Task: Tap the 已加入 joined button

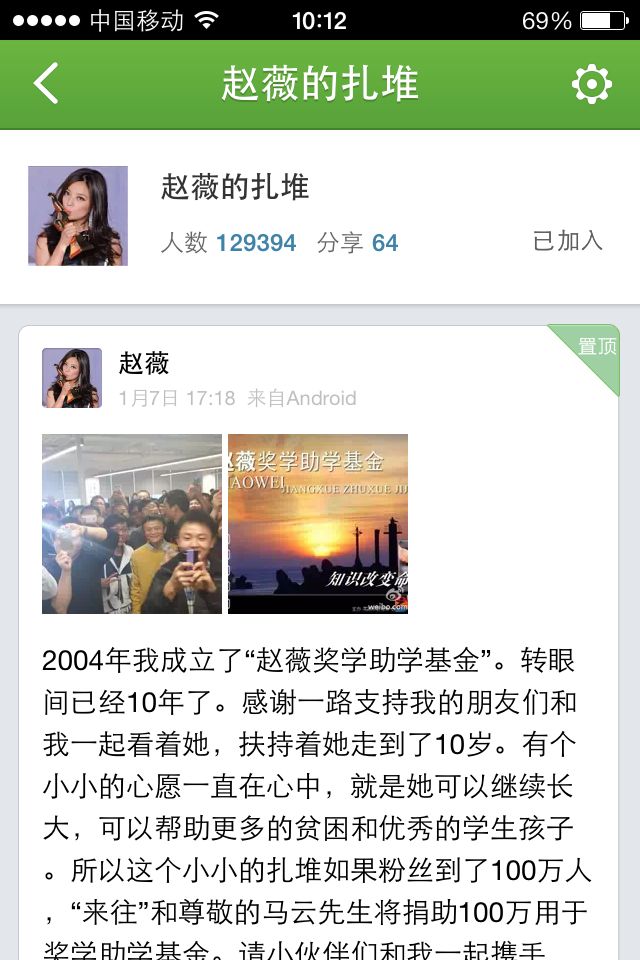Action: point(567,241)
